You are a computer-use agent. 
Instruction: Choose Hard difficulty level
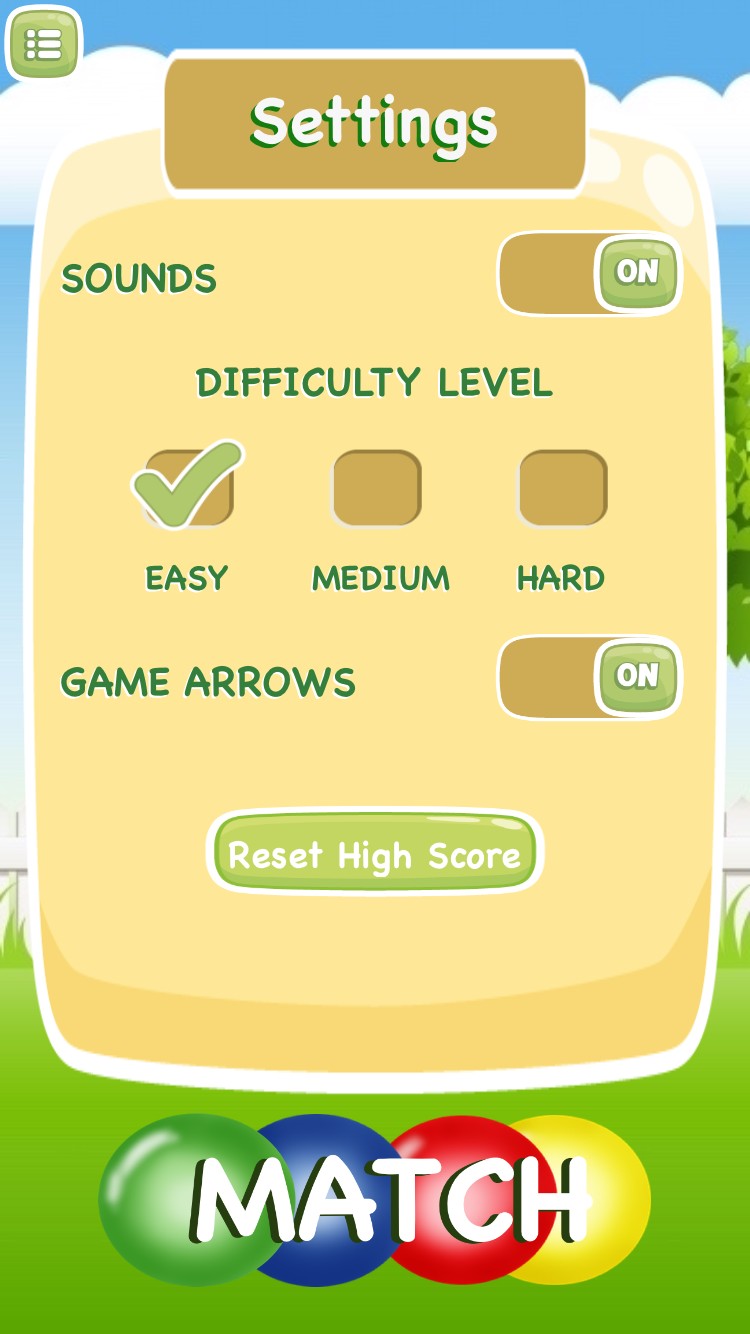click(562, 488)
